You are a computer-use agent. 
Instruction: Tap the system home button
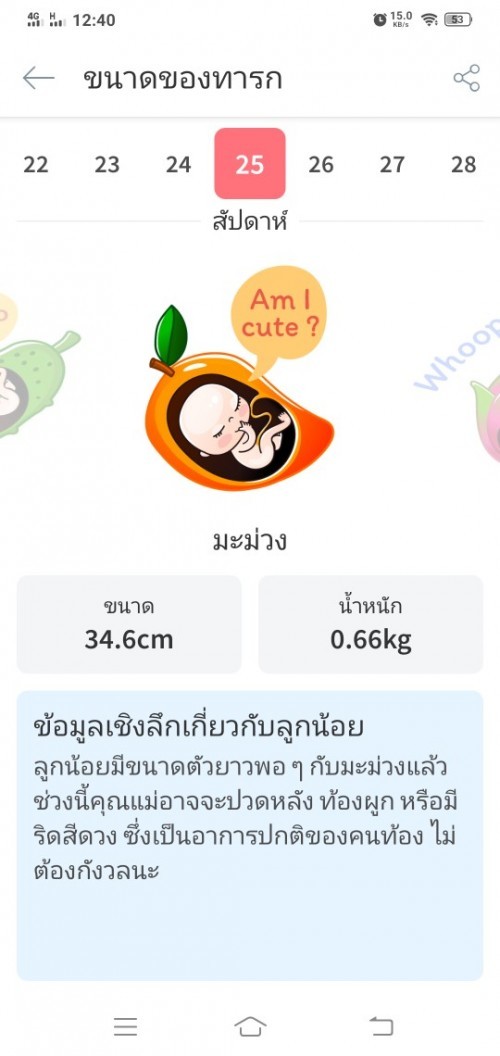click(x=250, y=1026)
